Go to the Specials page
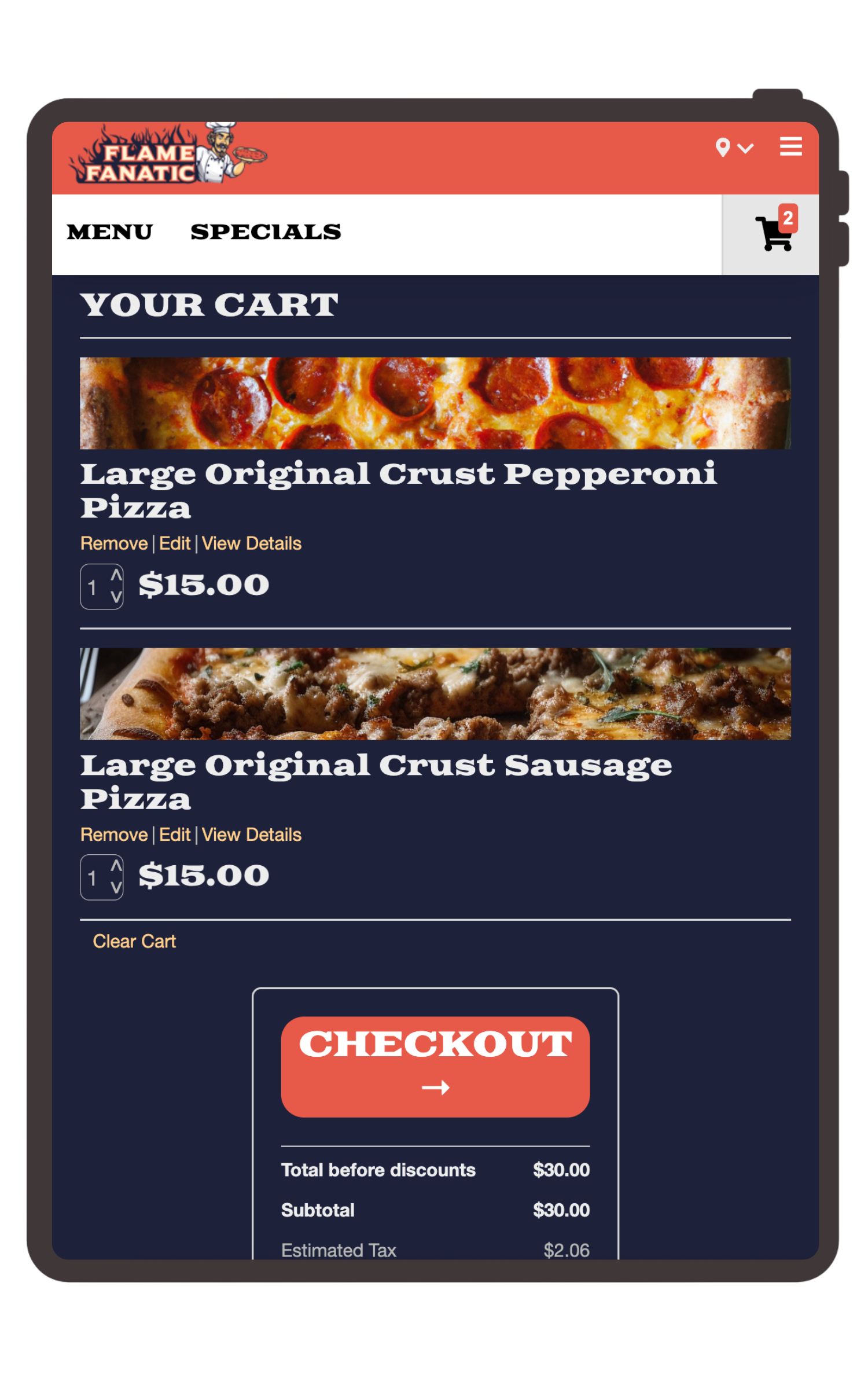Image resolution: width=868 pixels, height=1389 pixels. [266, 232]
